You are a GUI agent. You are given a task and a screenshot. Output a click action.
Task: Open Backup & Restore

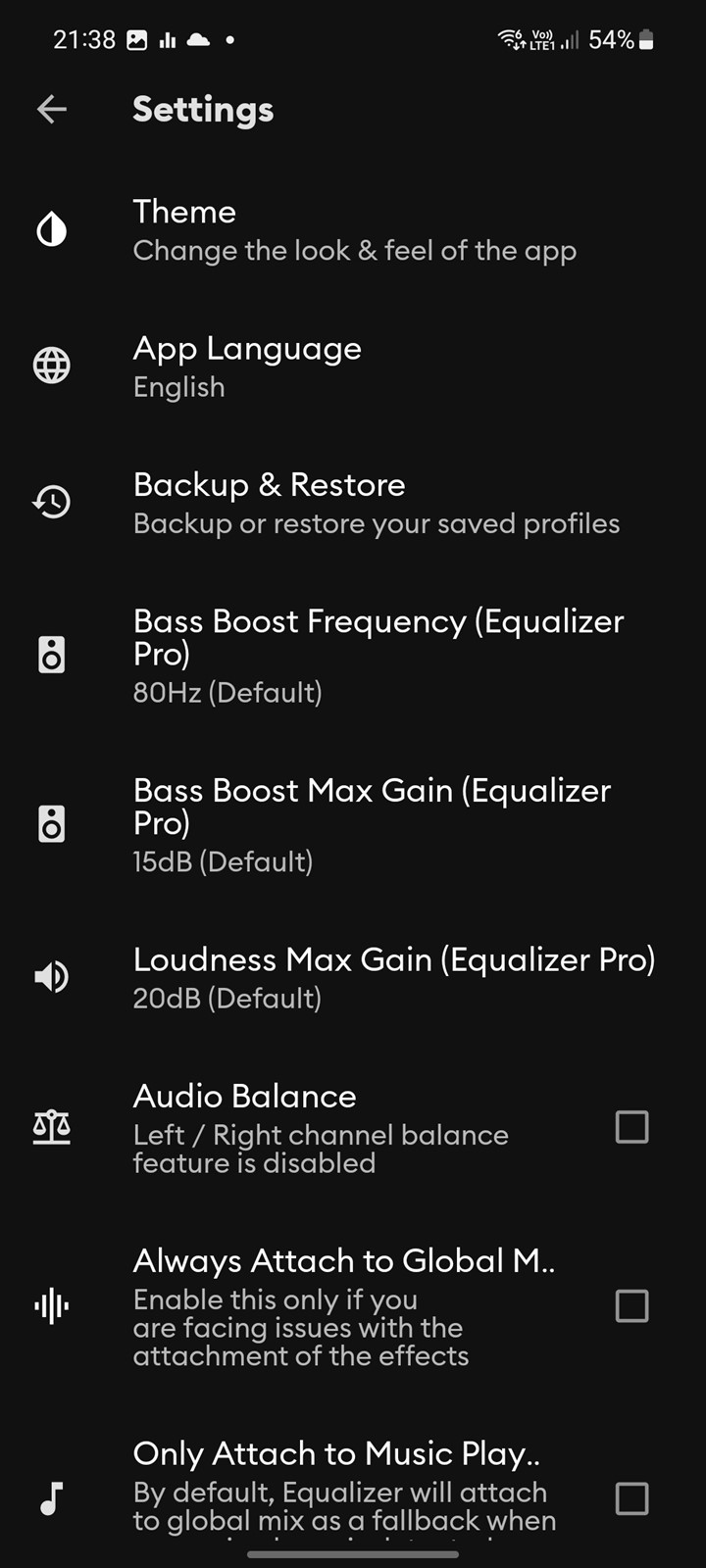(x=353, y=503)
